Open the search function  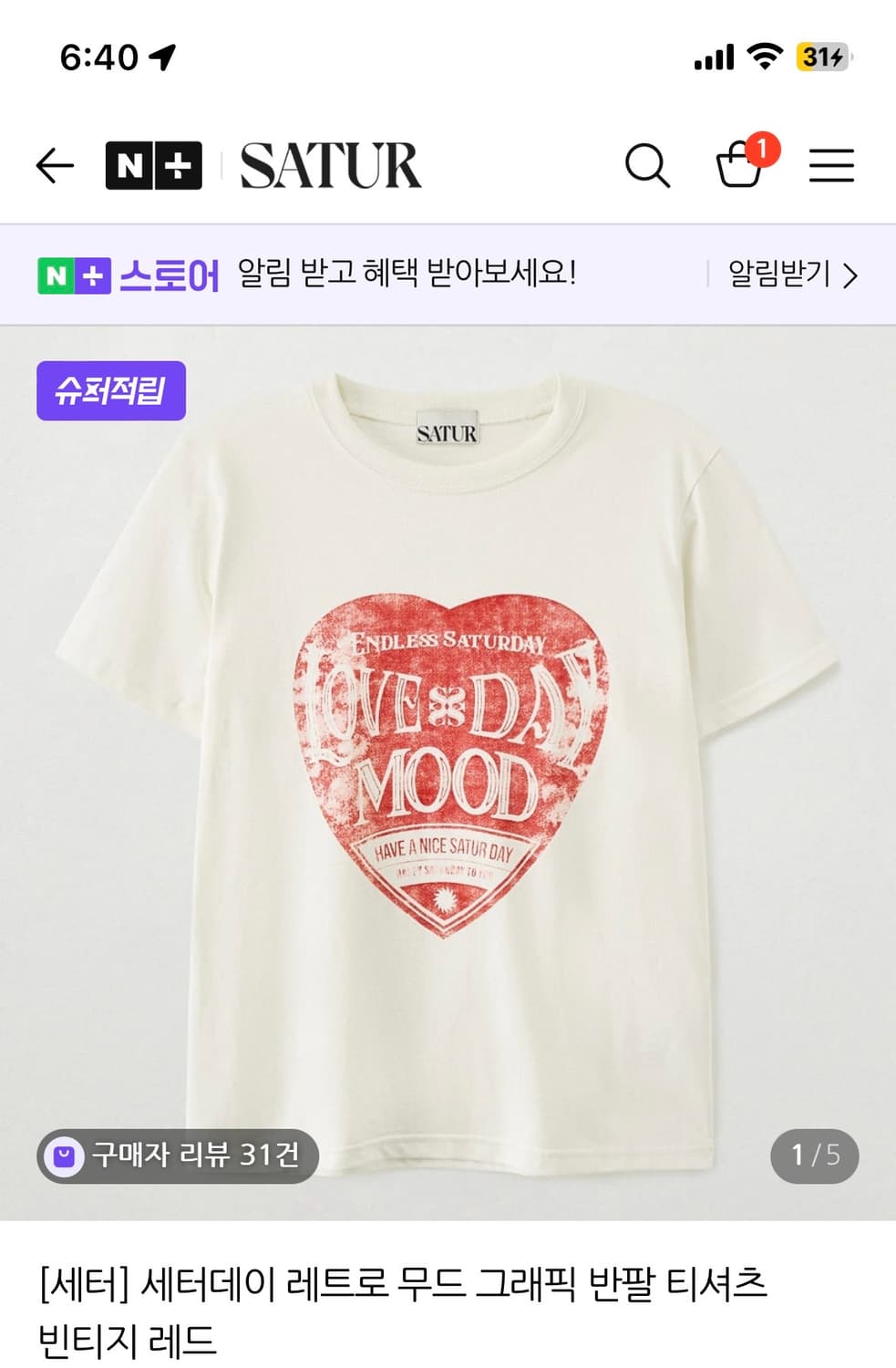click(x=649, y=165)
